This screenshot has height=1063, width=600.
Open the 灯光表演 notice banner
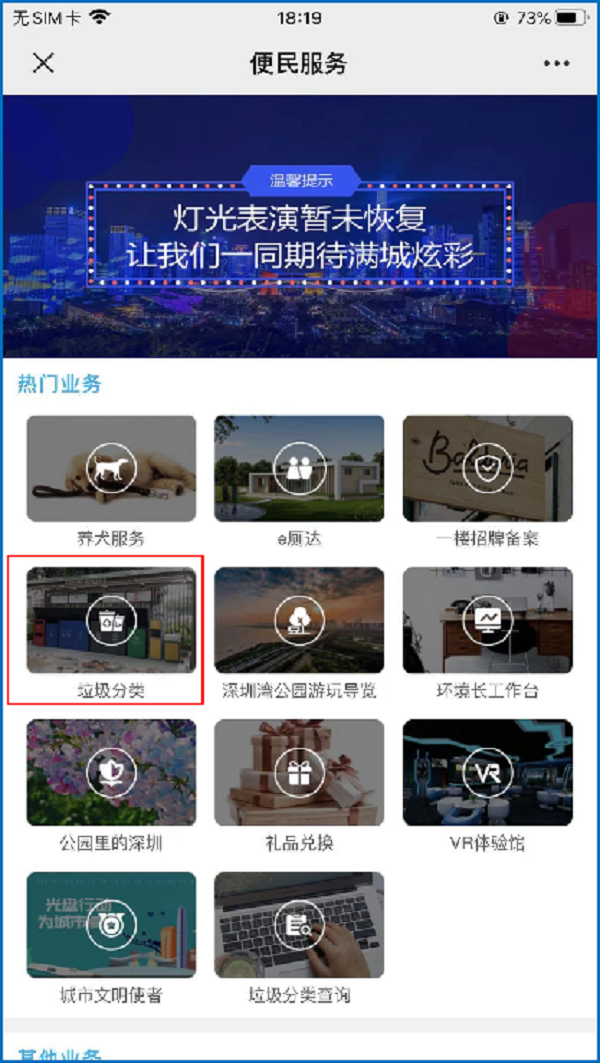[x=300, y=227]
